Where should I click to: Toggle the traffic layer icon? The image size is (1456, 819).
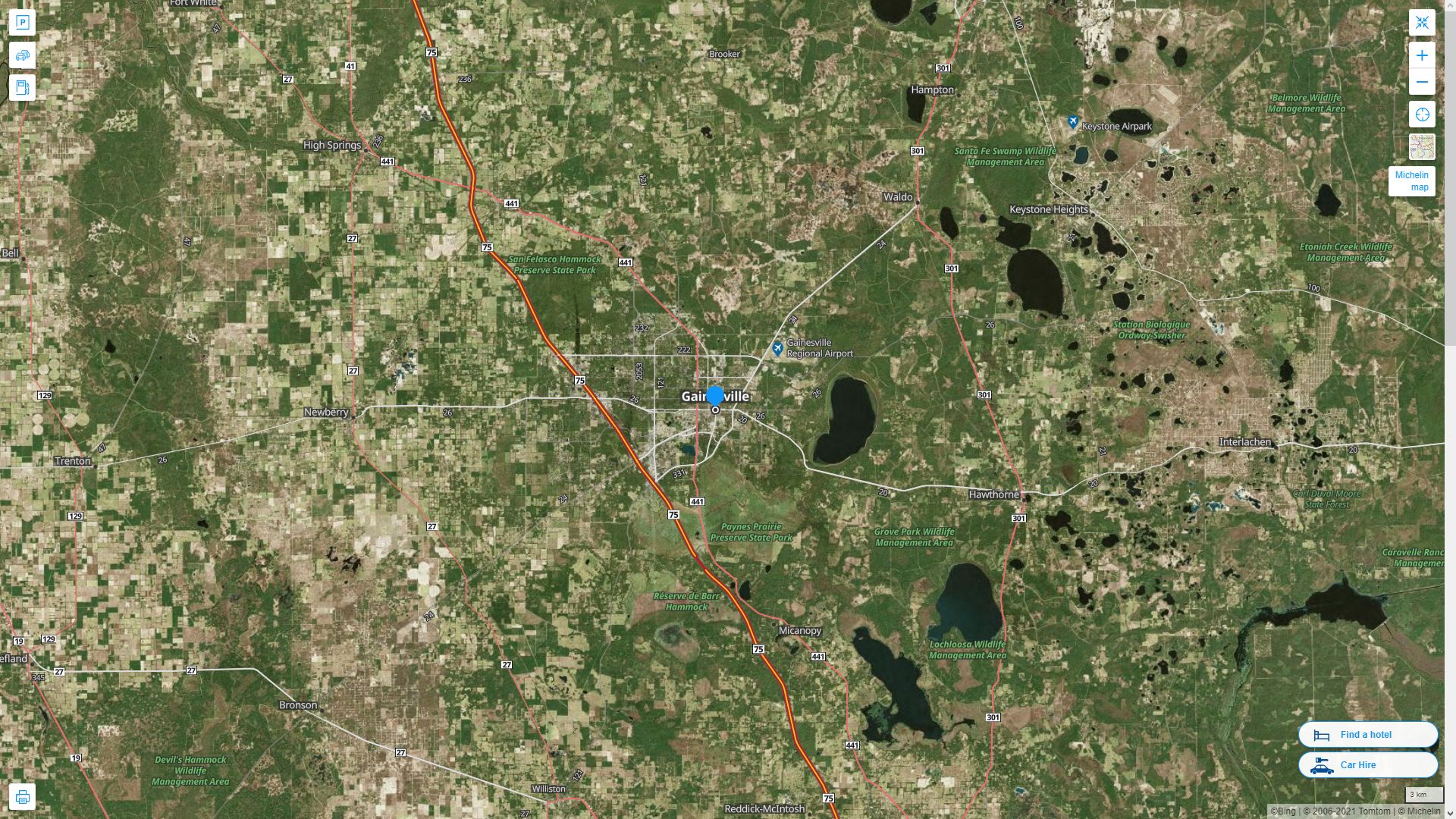pyautogui.click(x=22, y=55)
